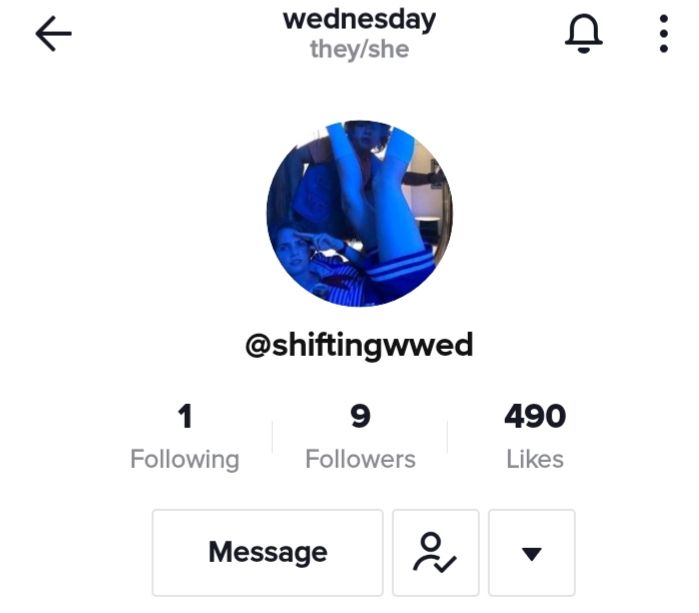Open the Followers list
The width and height of the screenshot is (699, 613).
[360, 437]
